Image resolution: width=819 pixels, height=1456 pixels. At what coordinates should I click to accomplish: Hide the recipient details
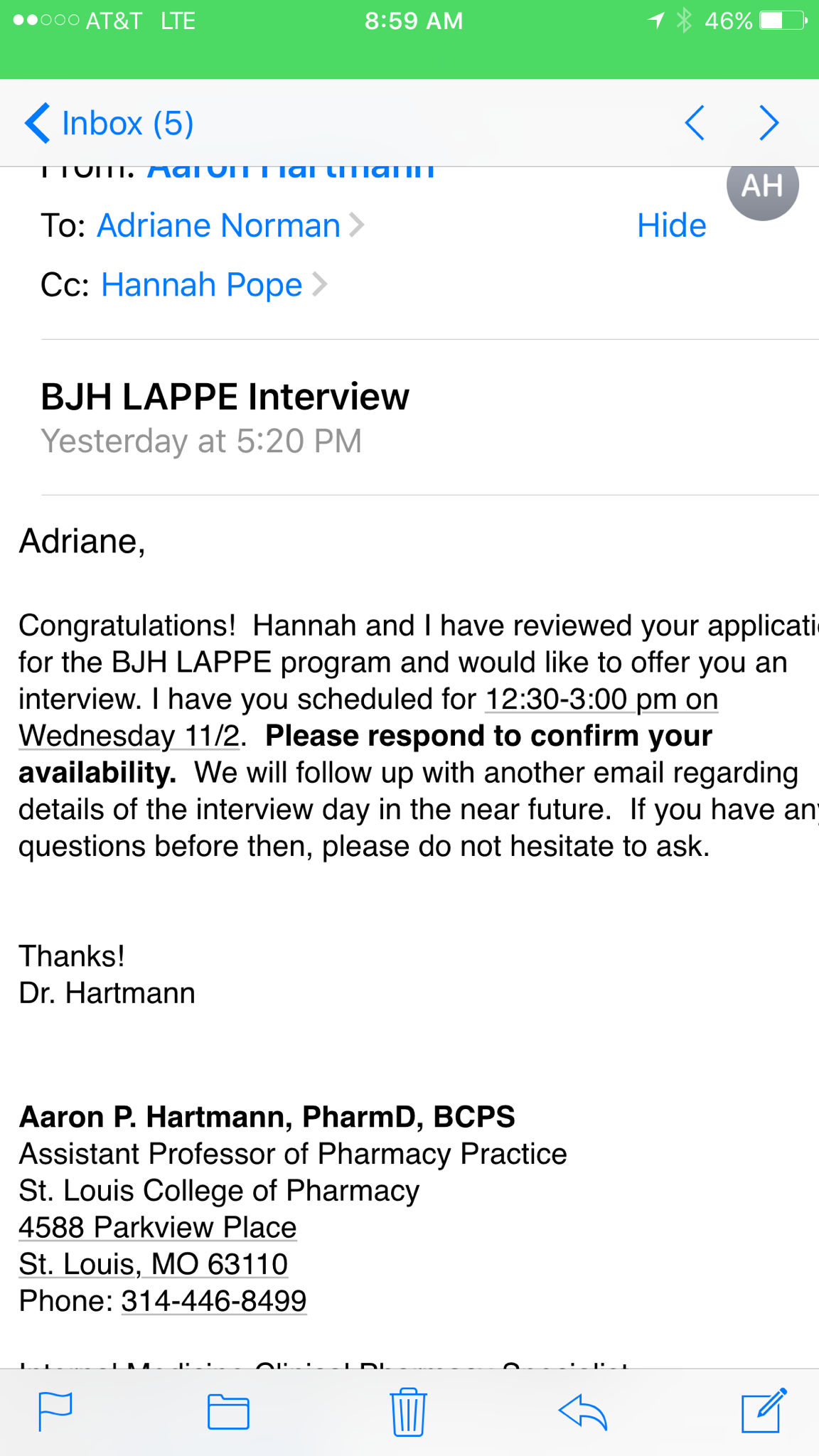(x=671, y=226)
